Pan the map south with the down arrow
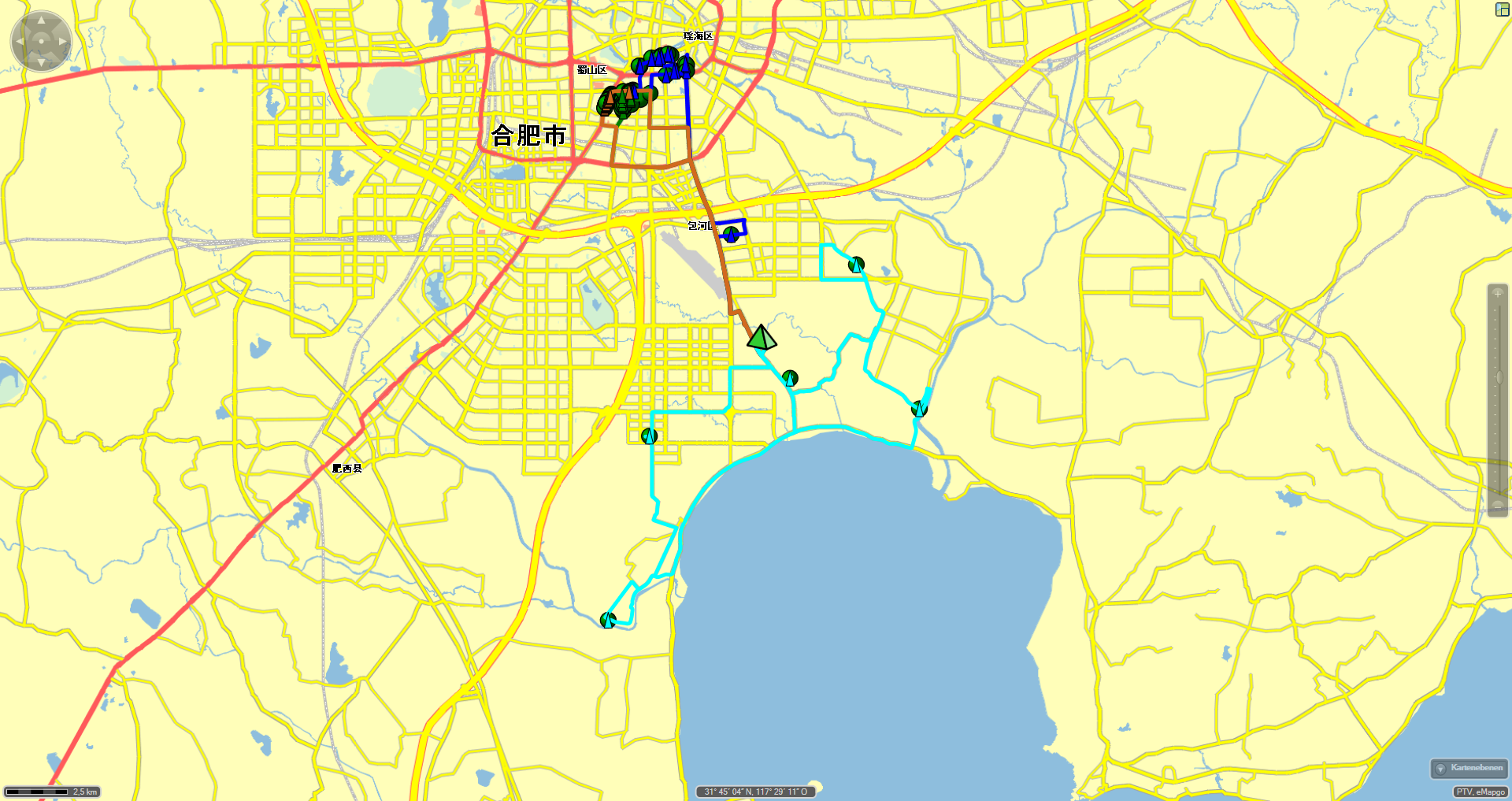The width and height of the screenshot is (1512, 801). pyautogui.click(x=41, y=62)
